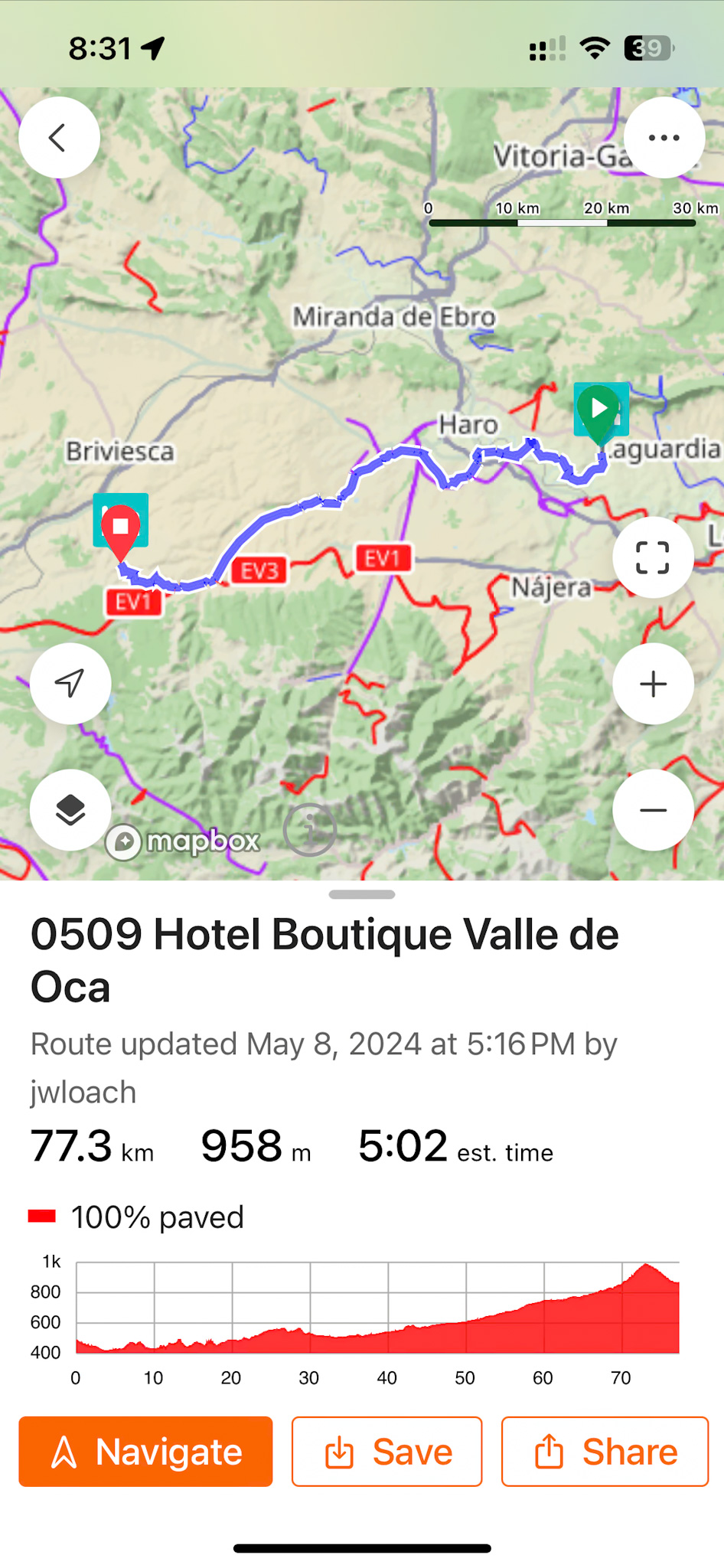Share this route
724x1568 pixels.
[x=605, y=1452]
